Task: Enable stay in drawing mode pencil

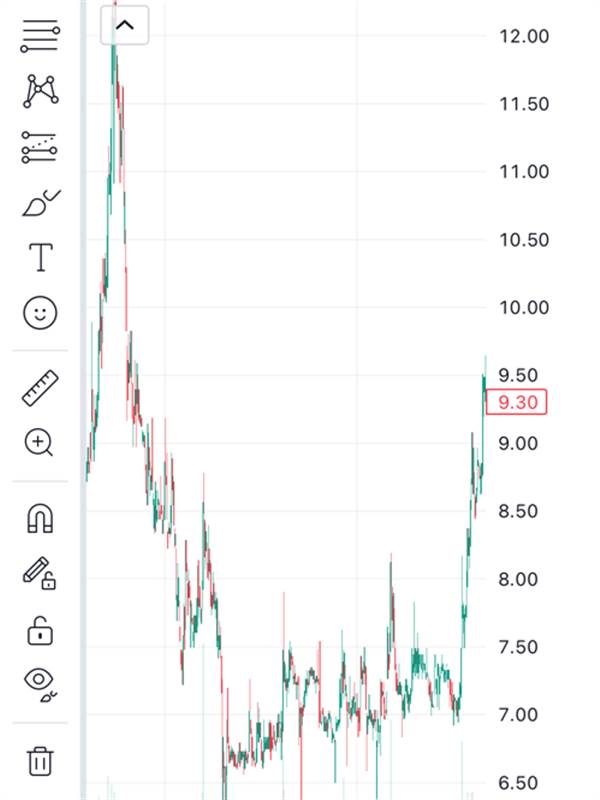Action: pos(39,573)
